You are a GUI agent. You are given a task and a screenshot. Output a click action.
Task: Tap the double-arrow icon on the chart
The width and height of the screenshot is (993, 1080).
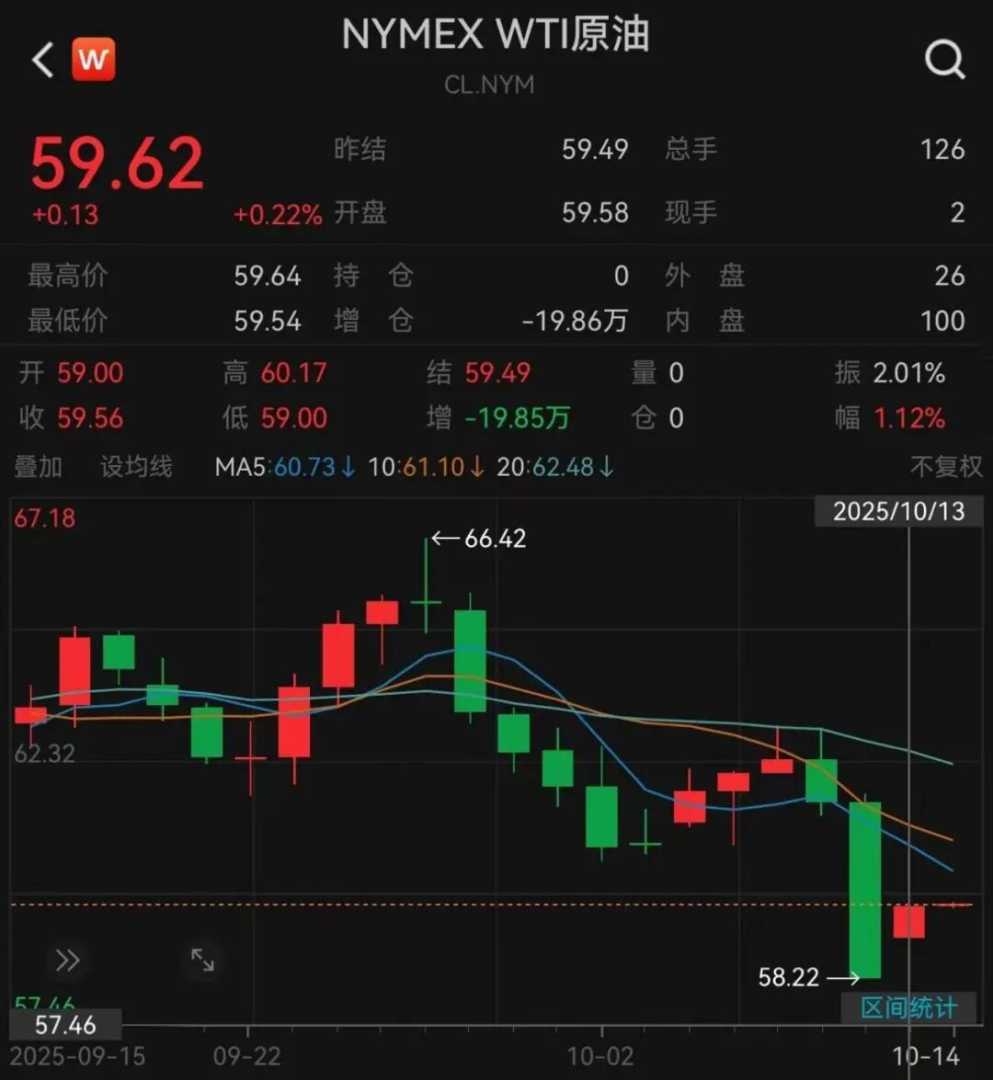click(67, 961)
